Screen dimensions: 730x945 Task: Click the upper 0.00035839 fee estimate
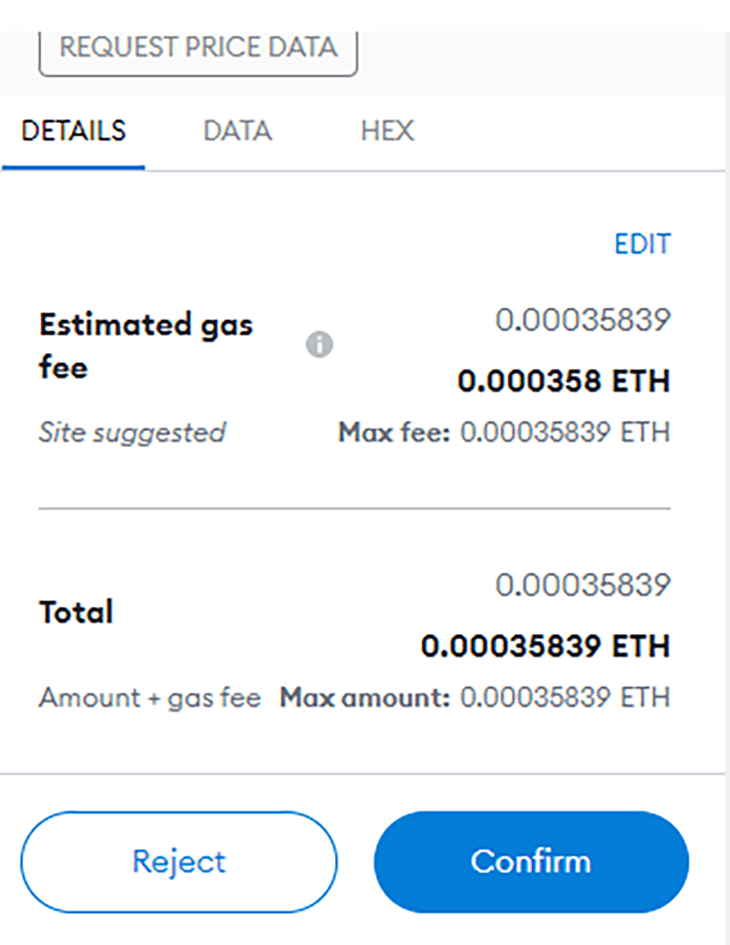[585, 319]
